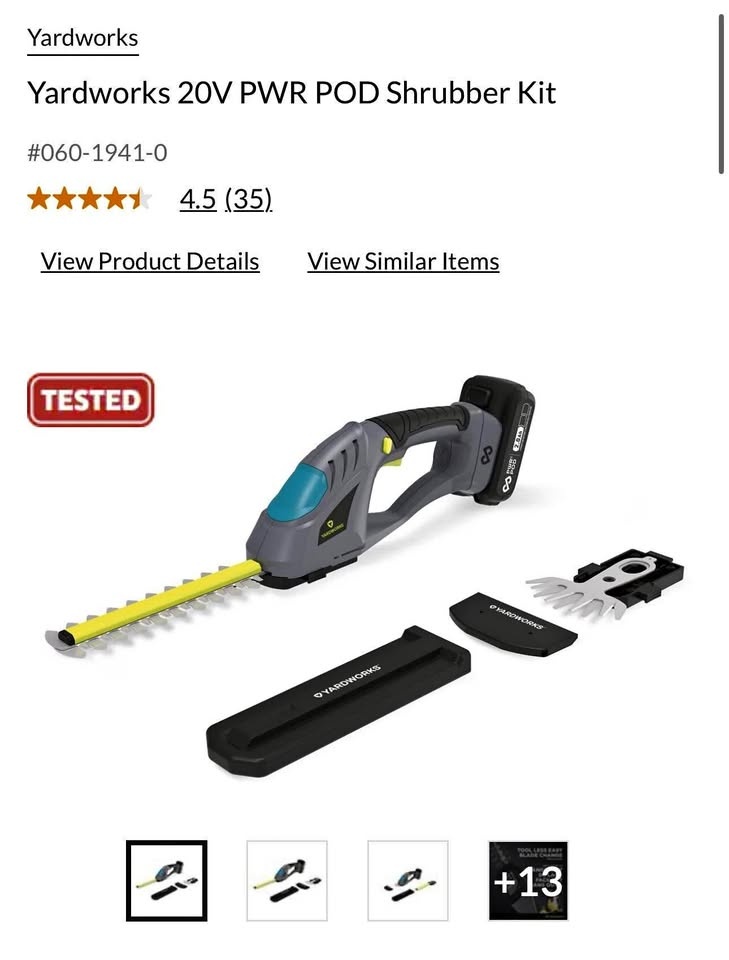Open the 4.5 rating breakdown
This screenshot has width=729, height=960.
[200, 198]
